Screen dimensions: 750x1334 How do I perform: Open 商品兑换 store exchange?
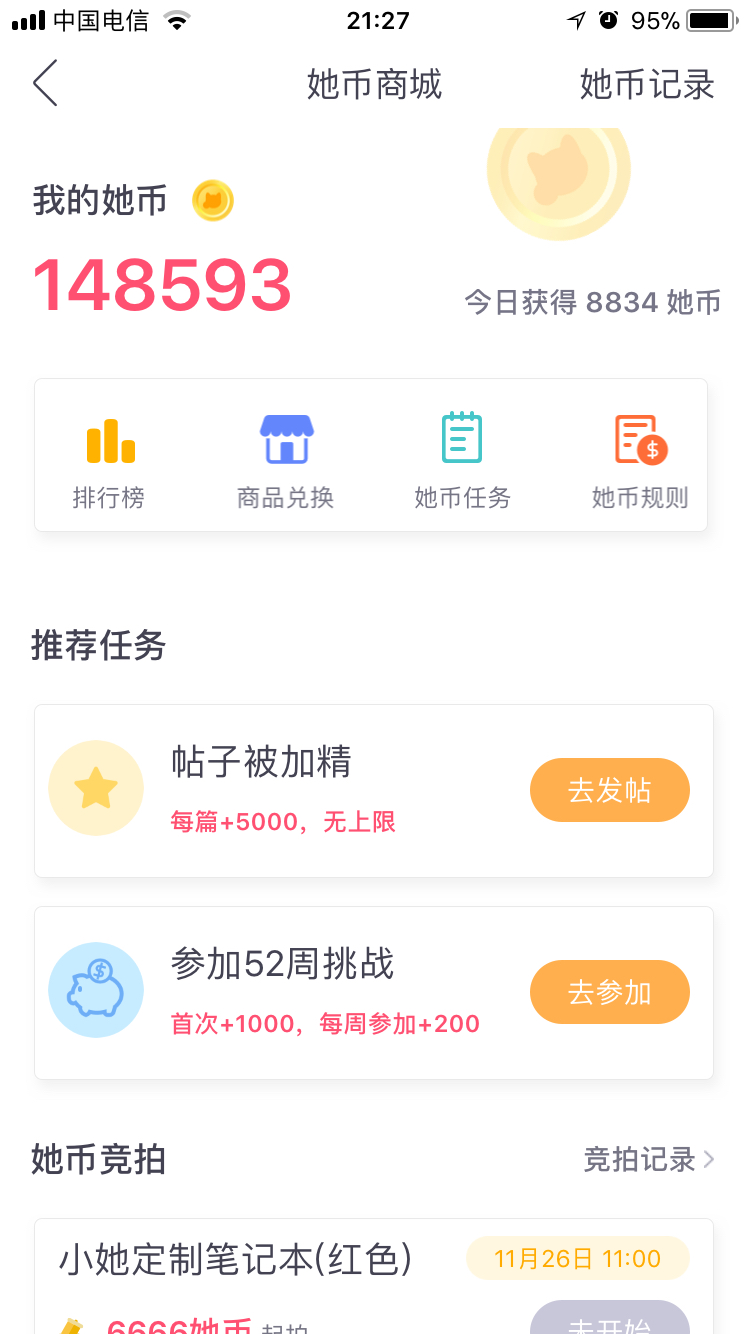tap(286, 462)
